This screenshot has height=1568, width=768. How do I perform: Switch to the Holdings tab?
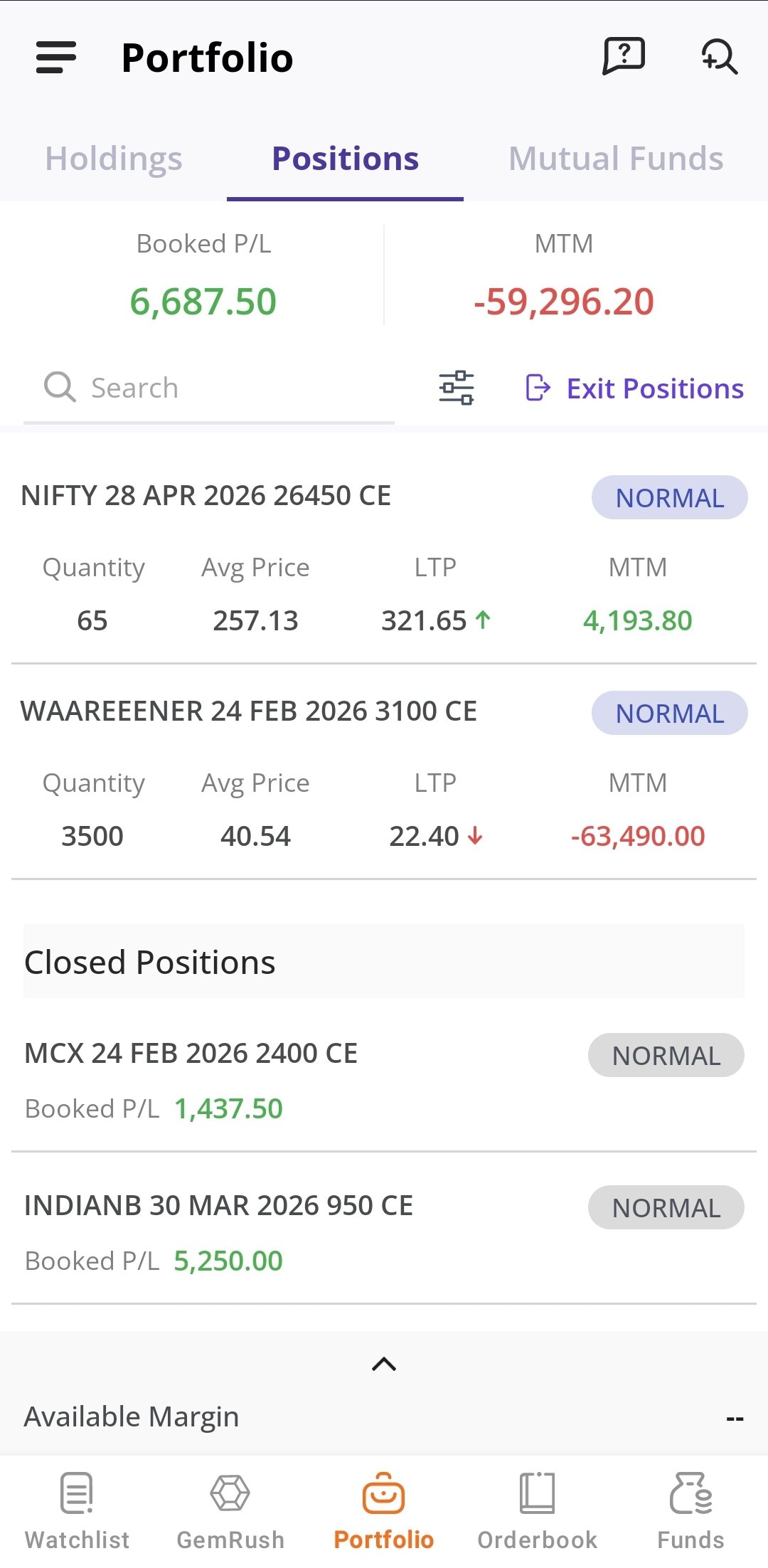(114, 159)
